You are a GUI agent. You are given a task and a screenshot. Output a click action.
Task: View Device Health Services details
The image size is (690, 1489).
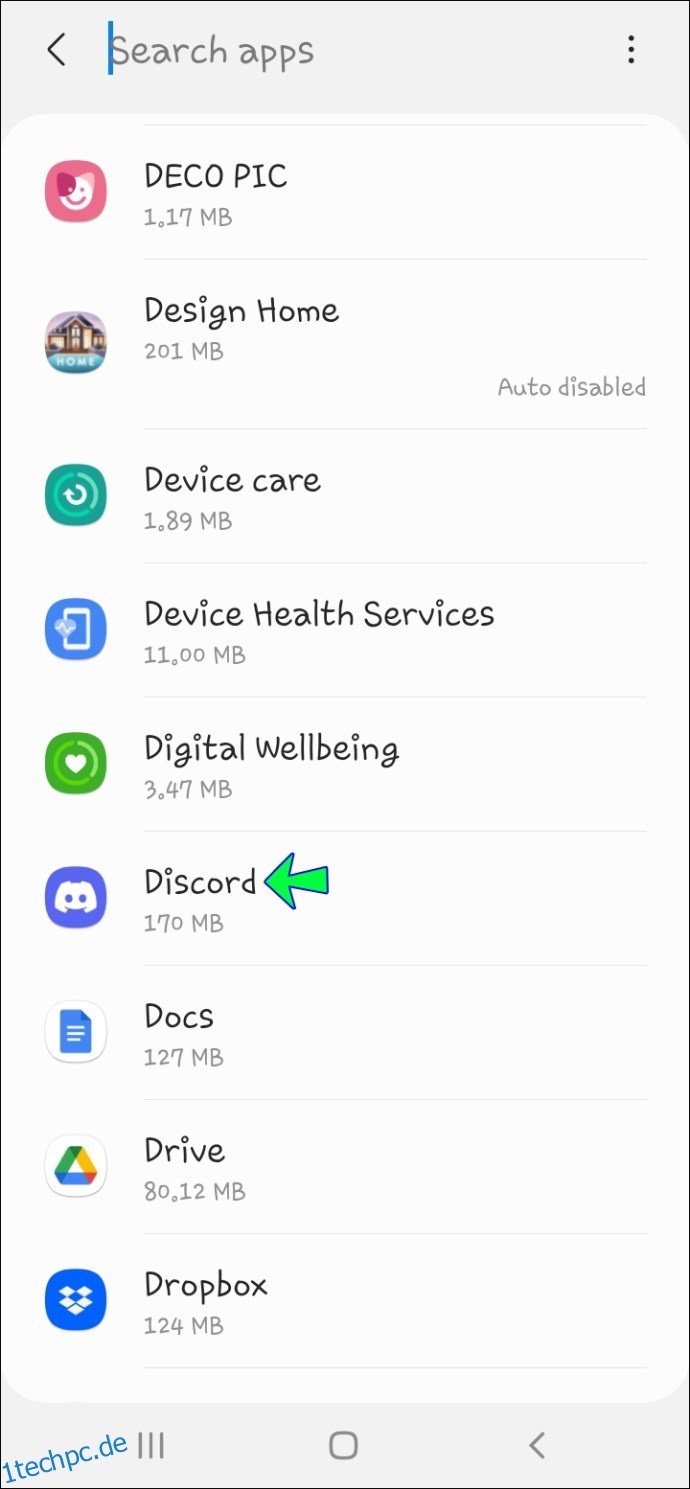345,630
